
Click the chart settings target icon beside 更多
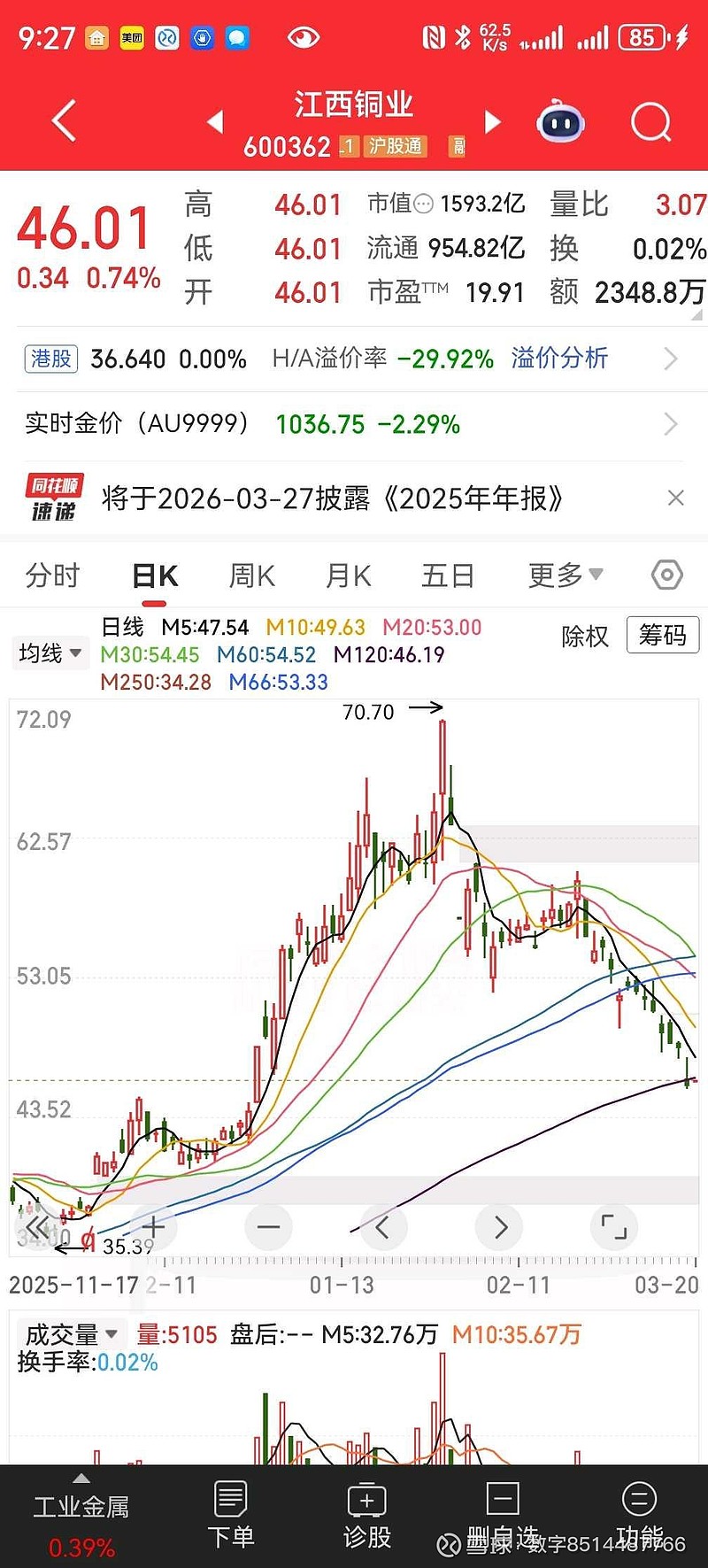click(666, 575)
